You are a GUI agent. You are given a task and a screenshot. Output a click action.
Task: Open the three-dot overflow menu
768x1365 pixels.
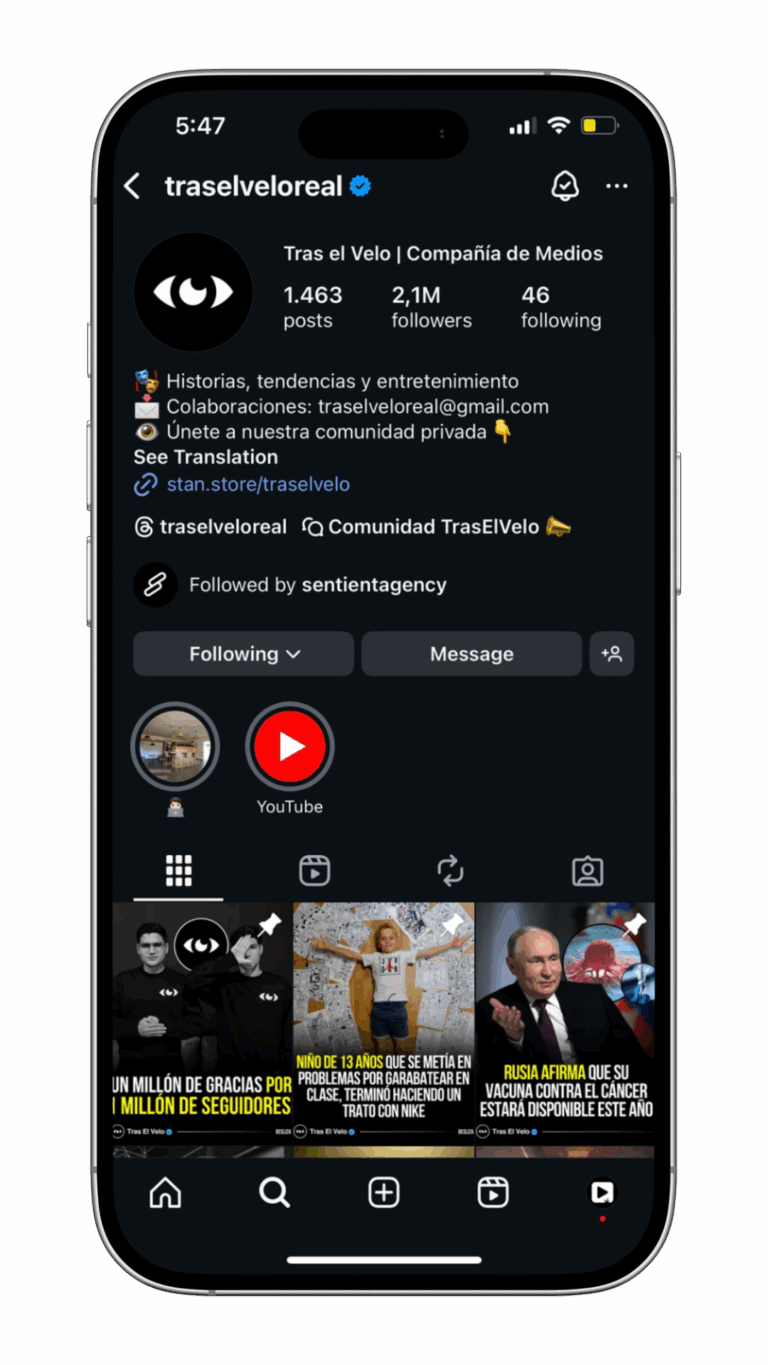[617, 186]
